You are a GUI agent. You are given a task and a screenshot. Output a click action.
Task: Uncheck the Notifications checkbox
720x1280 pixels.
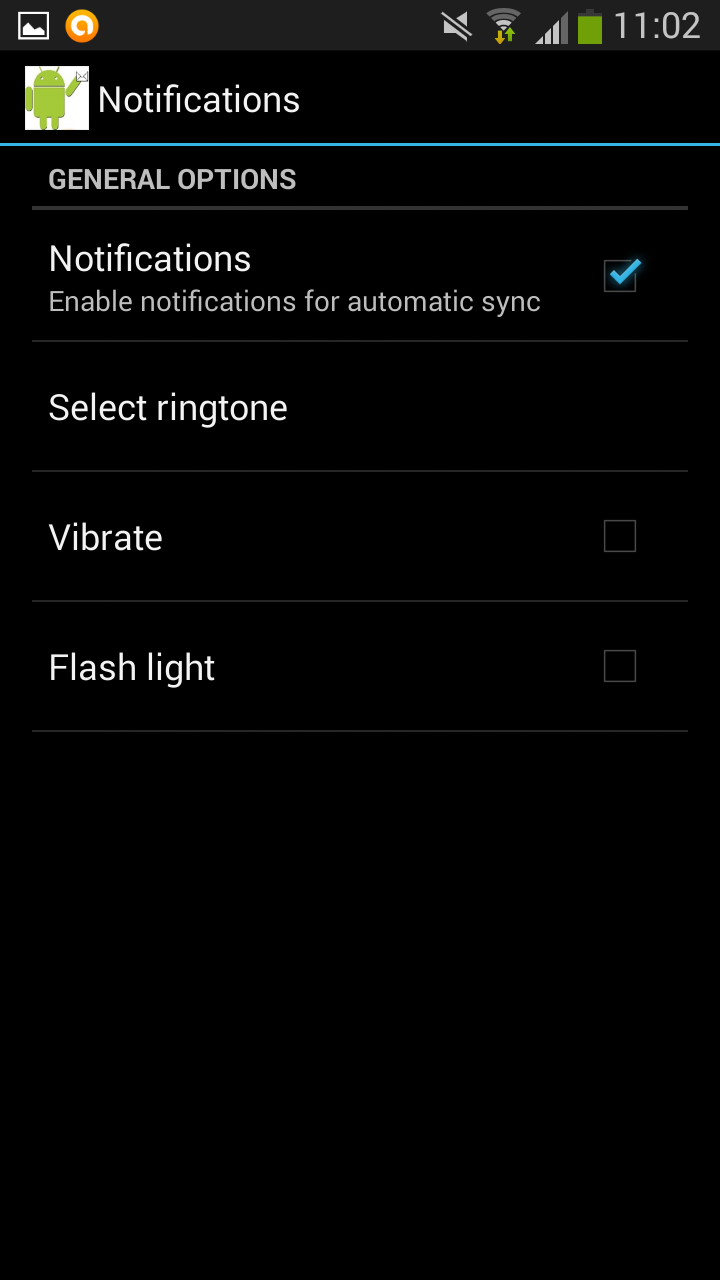pos(620,276)
